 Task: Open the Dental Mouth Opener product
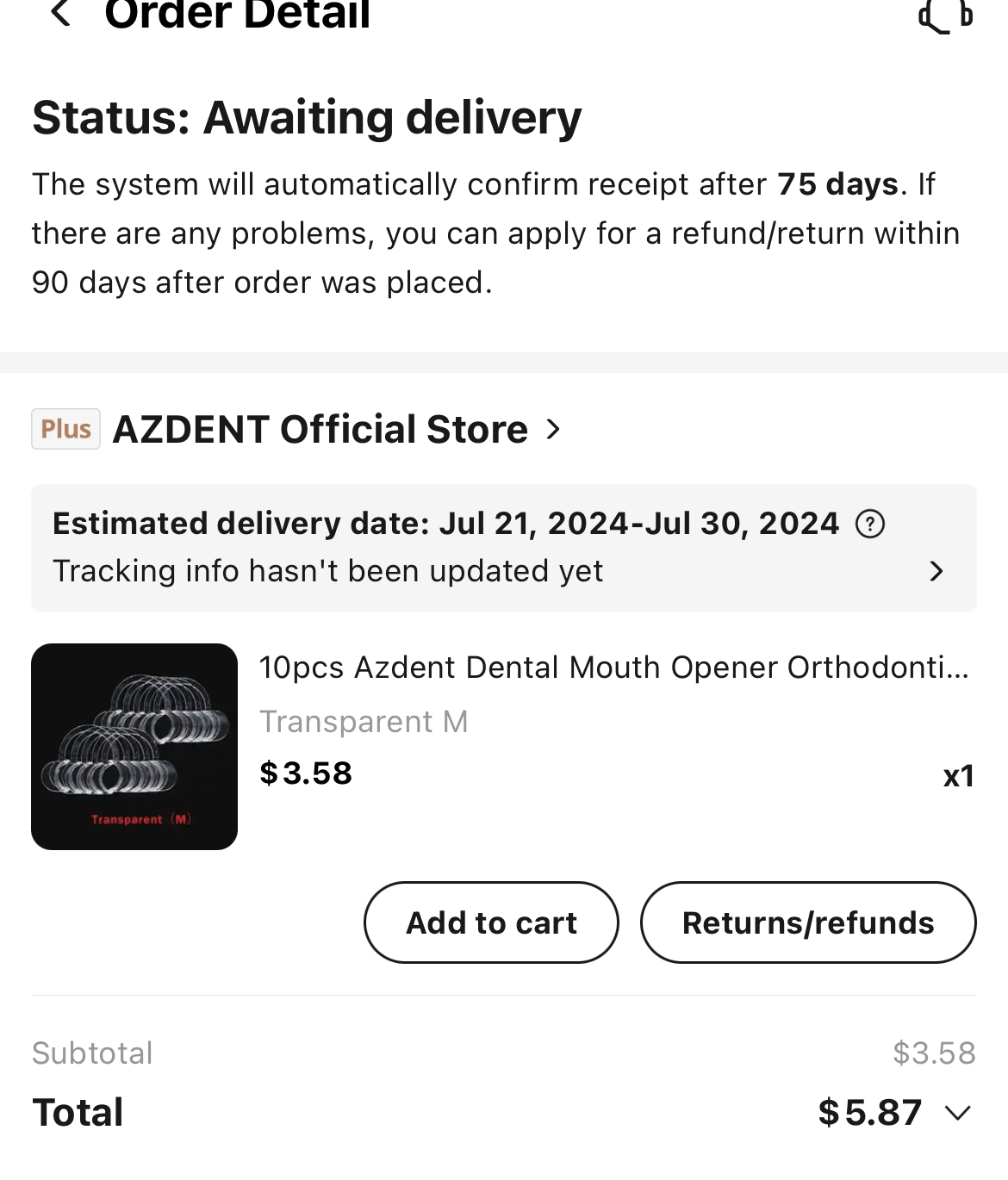pyautogui.click(x=613, y=668)
